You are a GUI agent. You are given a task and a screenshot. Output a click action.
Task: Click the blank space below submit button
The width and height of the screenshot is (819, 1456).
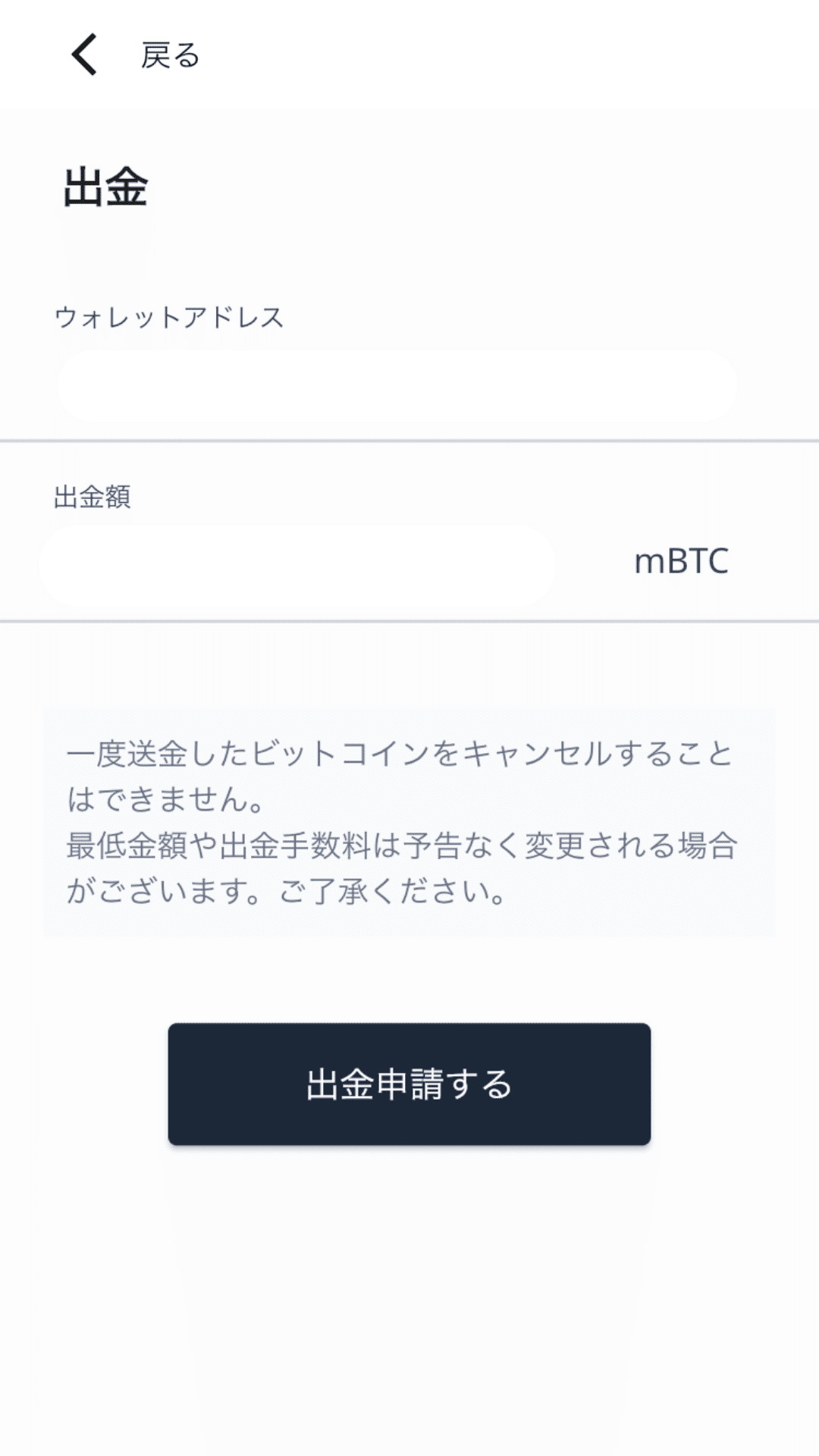coord(409,1289)
